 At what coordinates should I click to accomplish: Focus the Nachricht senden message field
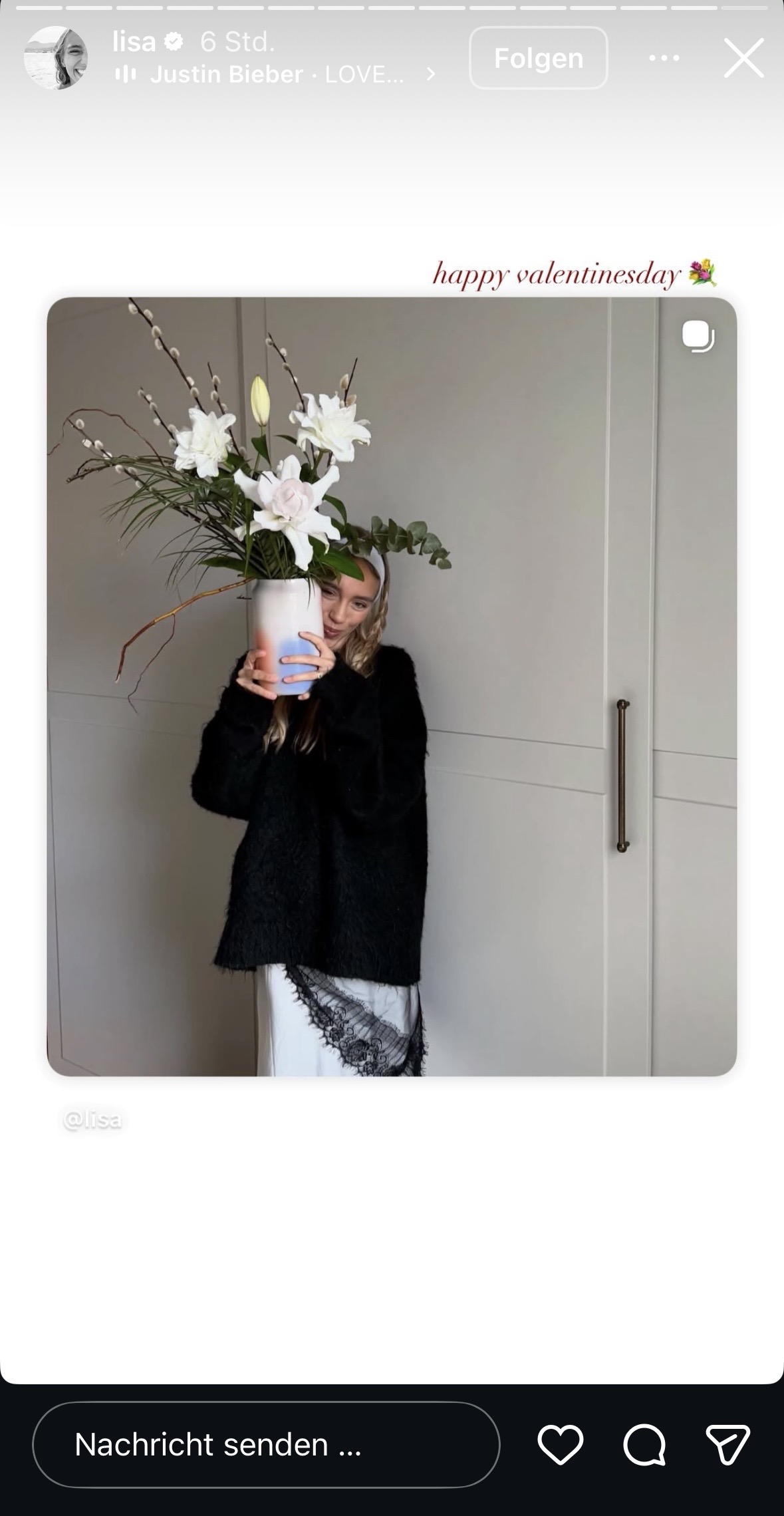click(x=266, y=1444)
